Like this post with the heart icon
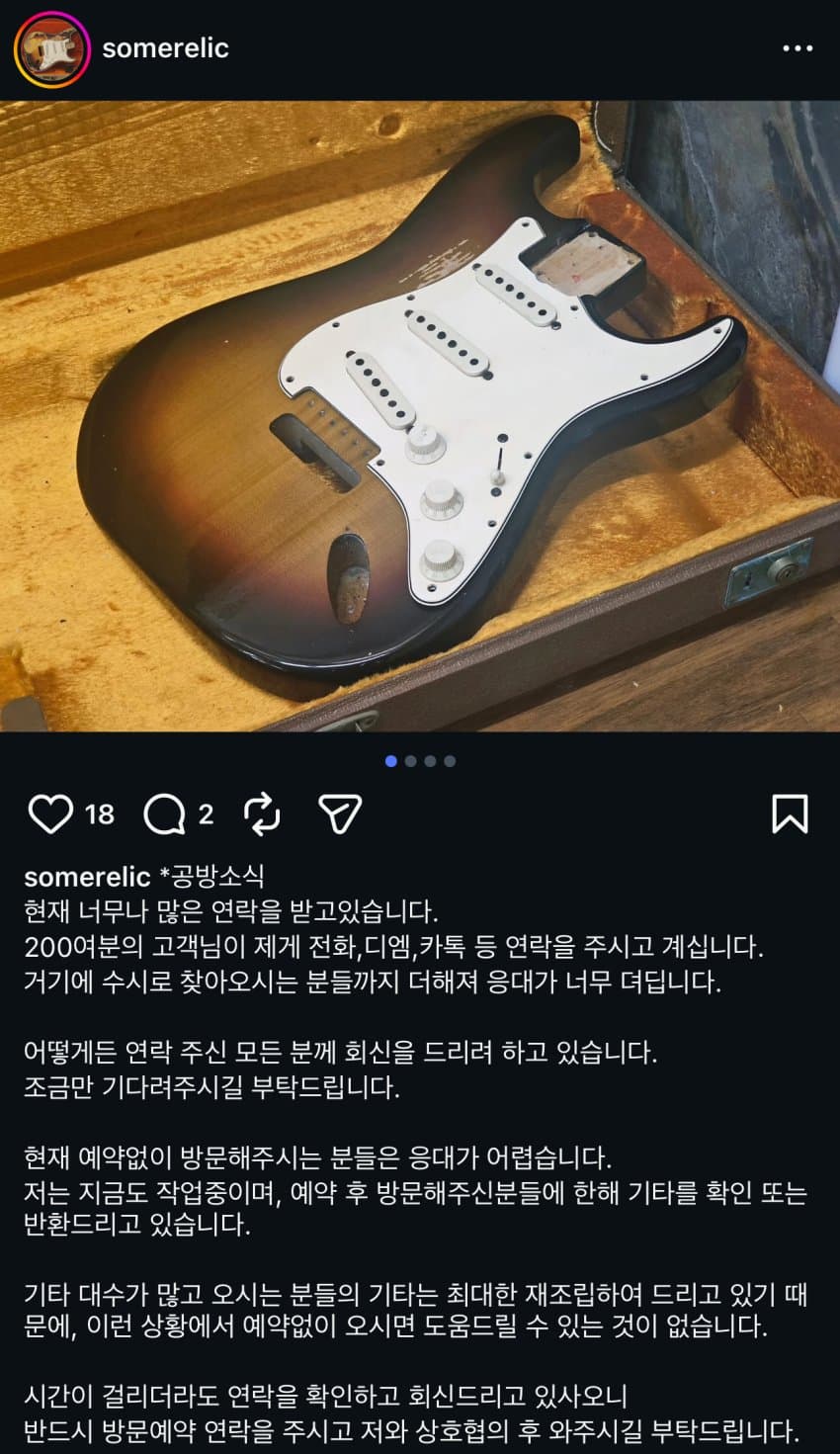Viewport: 840px width, 1454px height. coord(49,813)
